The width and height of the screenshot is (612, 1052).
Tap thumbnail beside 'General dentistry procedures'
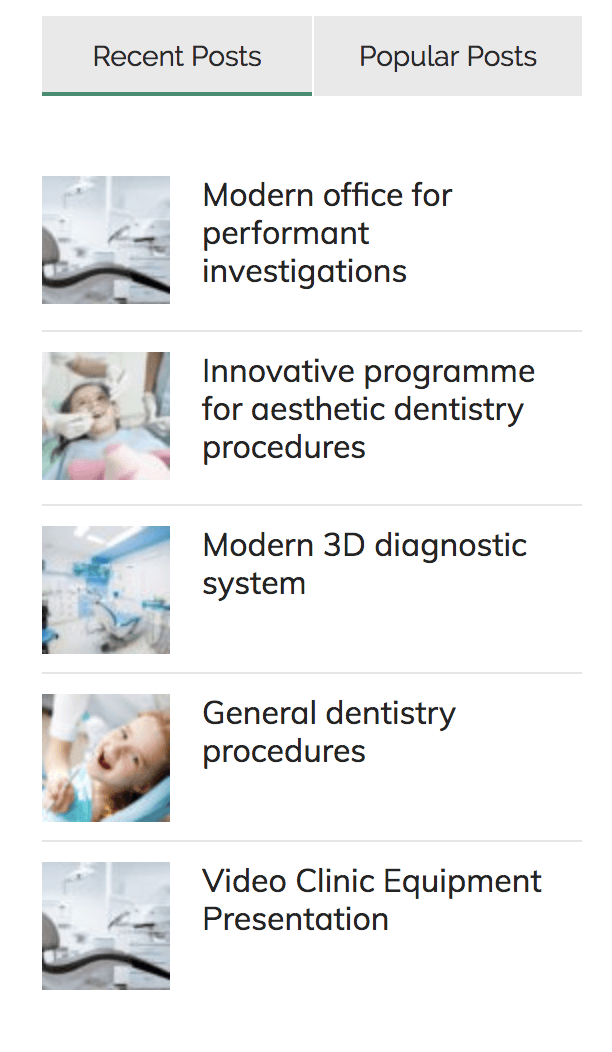(x=106, y=758)
